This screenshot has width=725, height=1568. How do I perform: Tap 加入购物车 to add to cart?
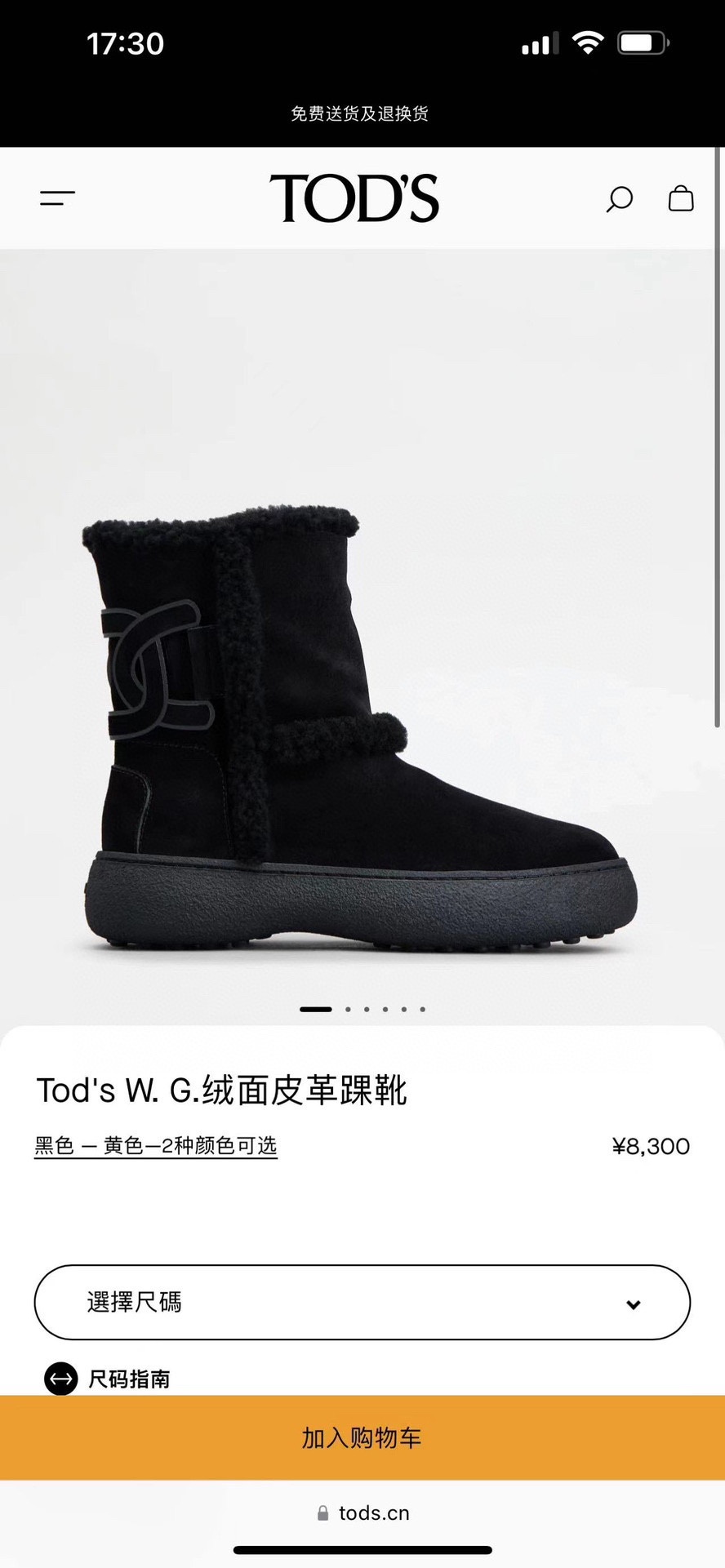click(362, 1438)
